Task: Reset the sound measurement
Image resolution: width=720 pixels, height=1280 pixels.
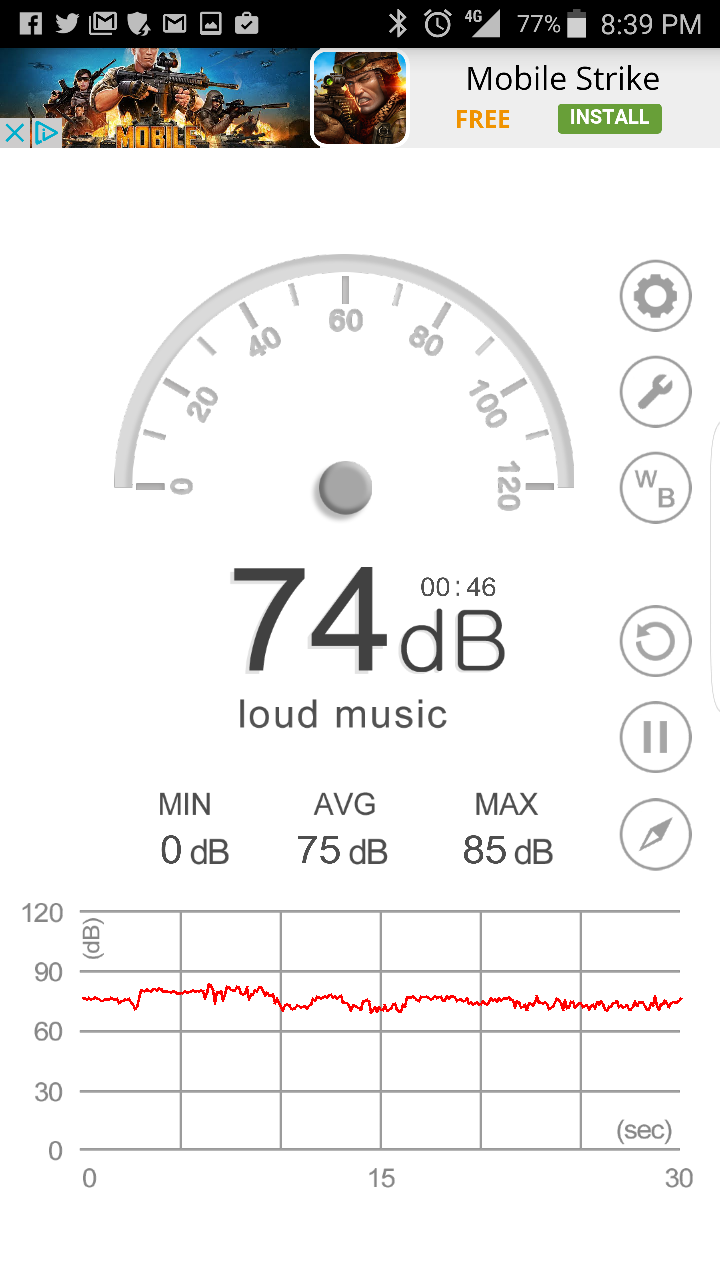Action: click(656, 641)
